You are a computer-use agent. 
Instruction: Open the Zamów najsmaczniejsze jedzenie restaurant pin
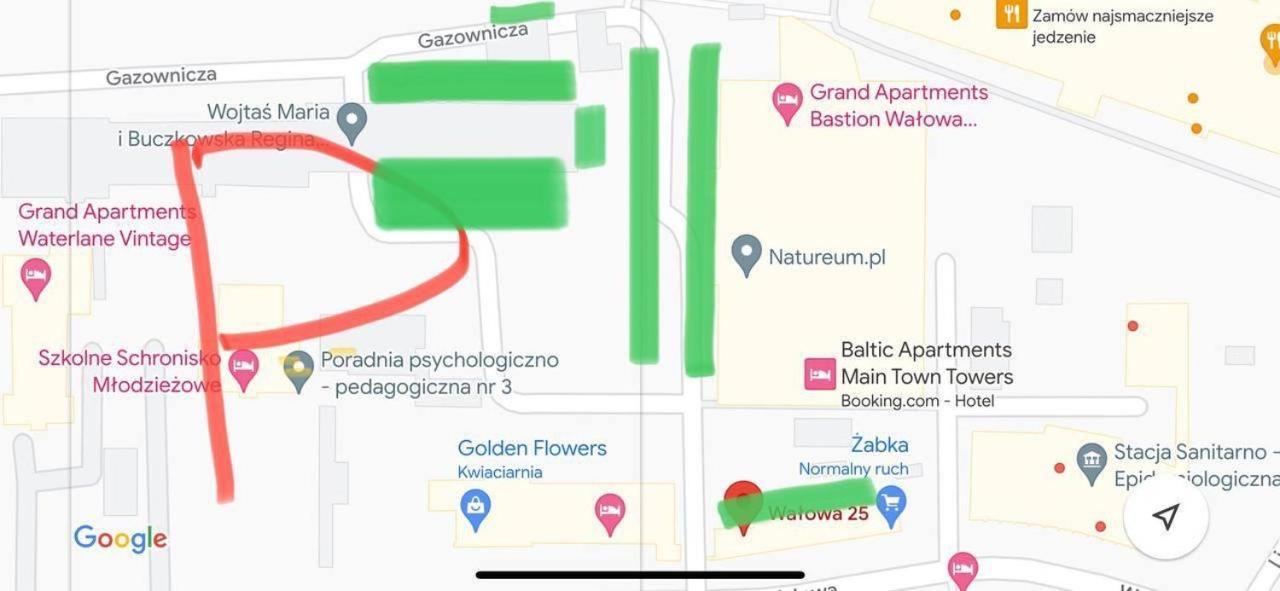tap(1012, 14)
